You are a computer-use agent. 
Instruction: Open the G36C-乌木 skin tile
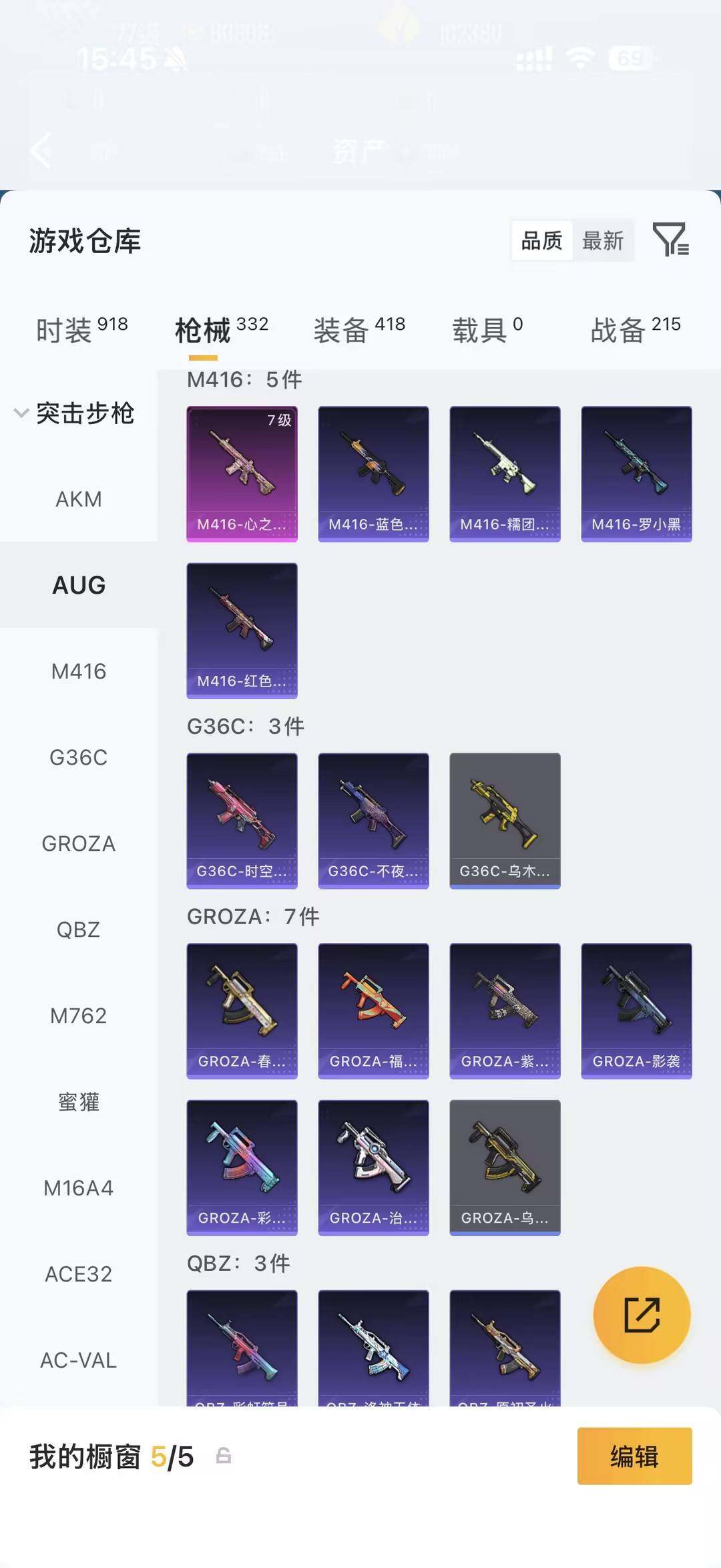point(505,821)
